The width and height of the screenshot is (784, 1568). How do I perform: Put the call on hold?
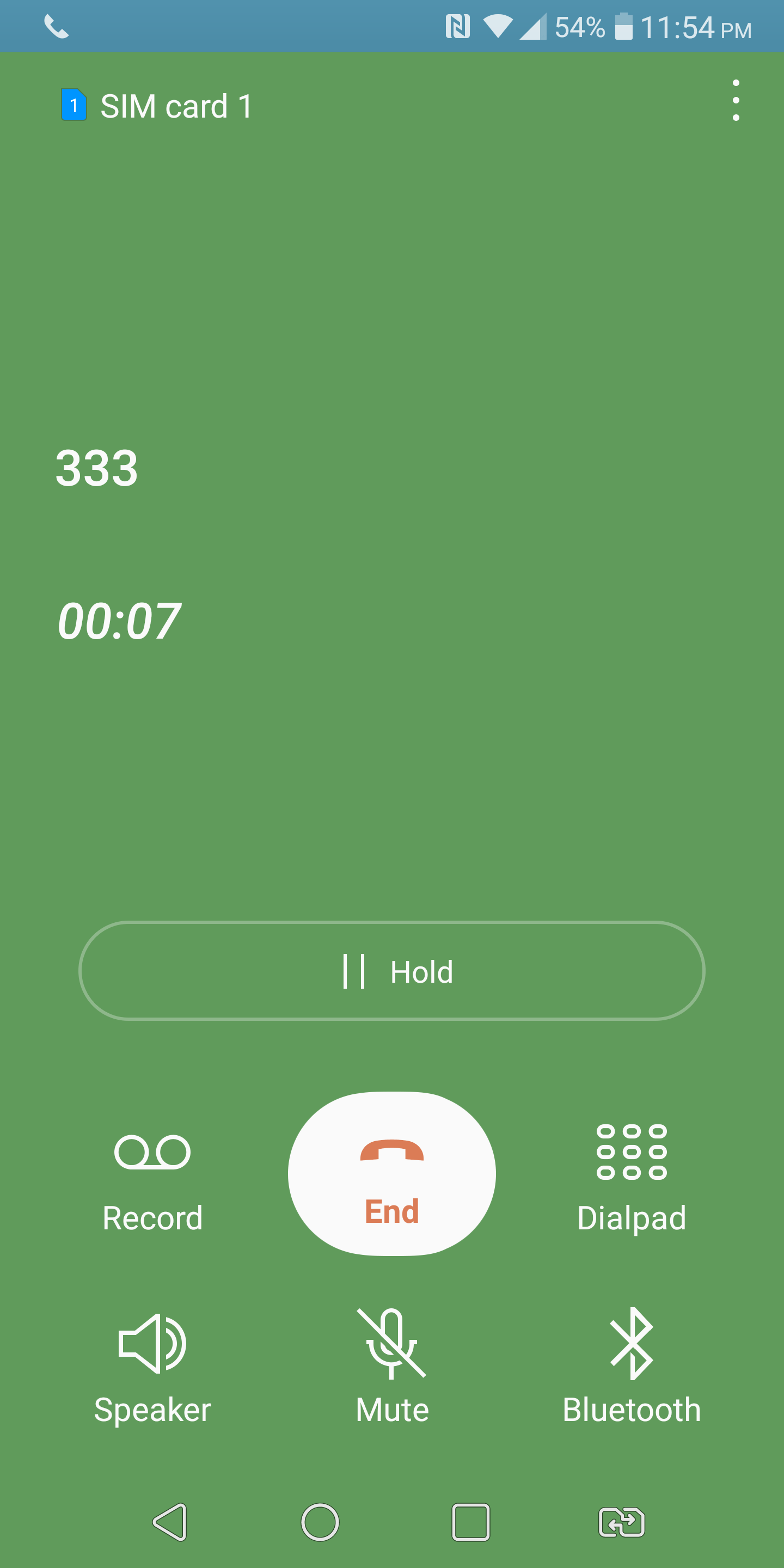392,971
